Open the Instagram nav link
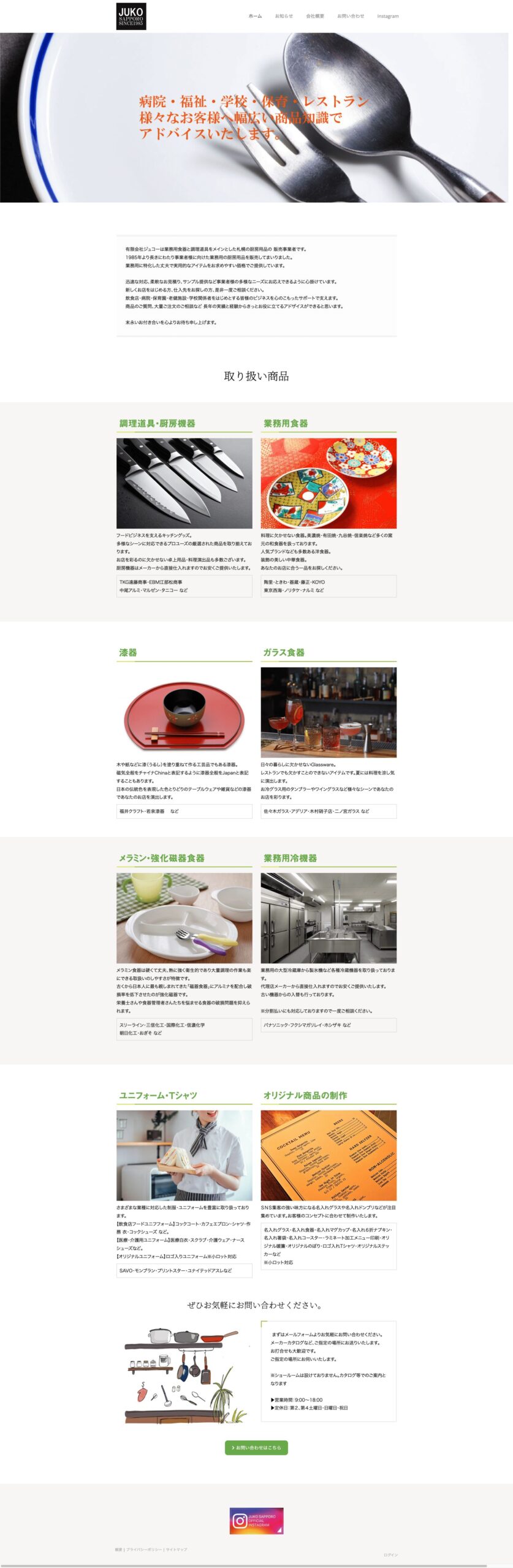This screenshot has height=1568, width=513. (387, 16)
